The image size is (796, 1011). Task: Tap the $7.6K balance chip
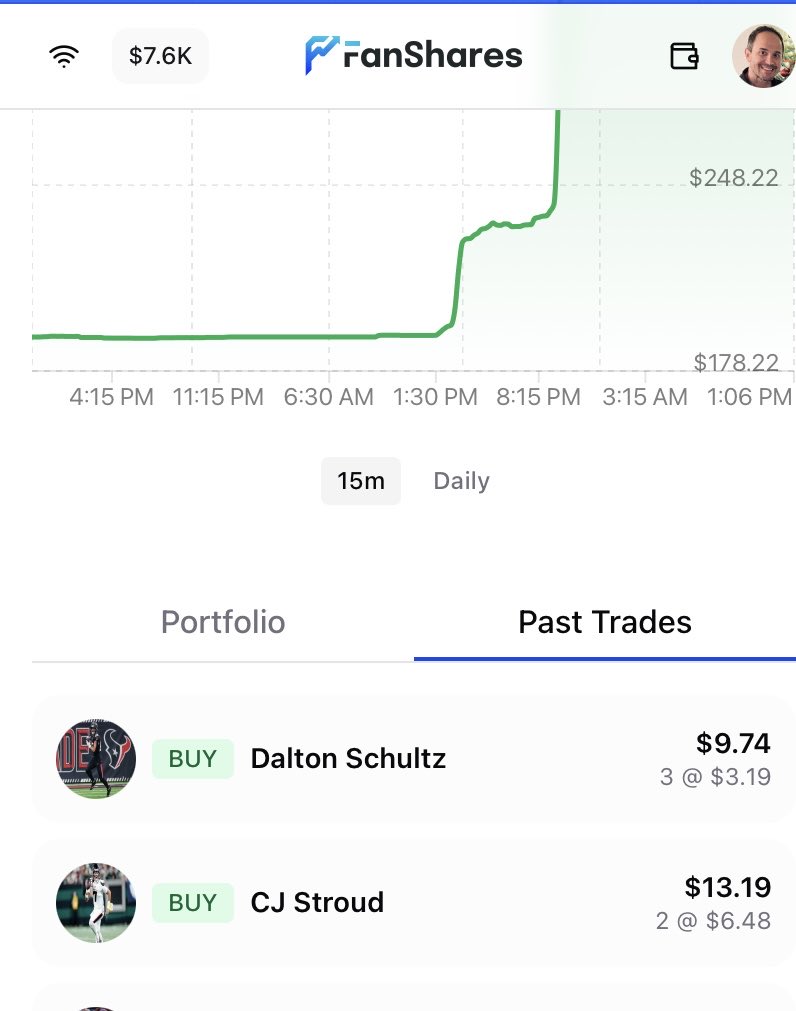[x=160, y=56]
